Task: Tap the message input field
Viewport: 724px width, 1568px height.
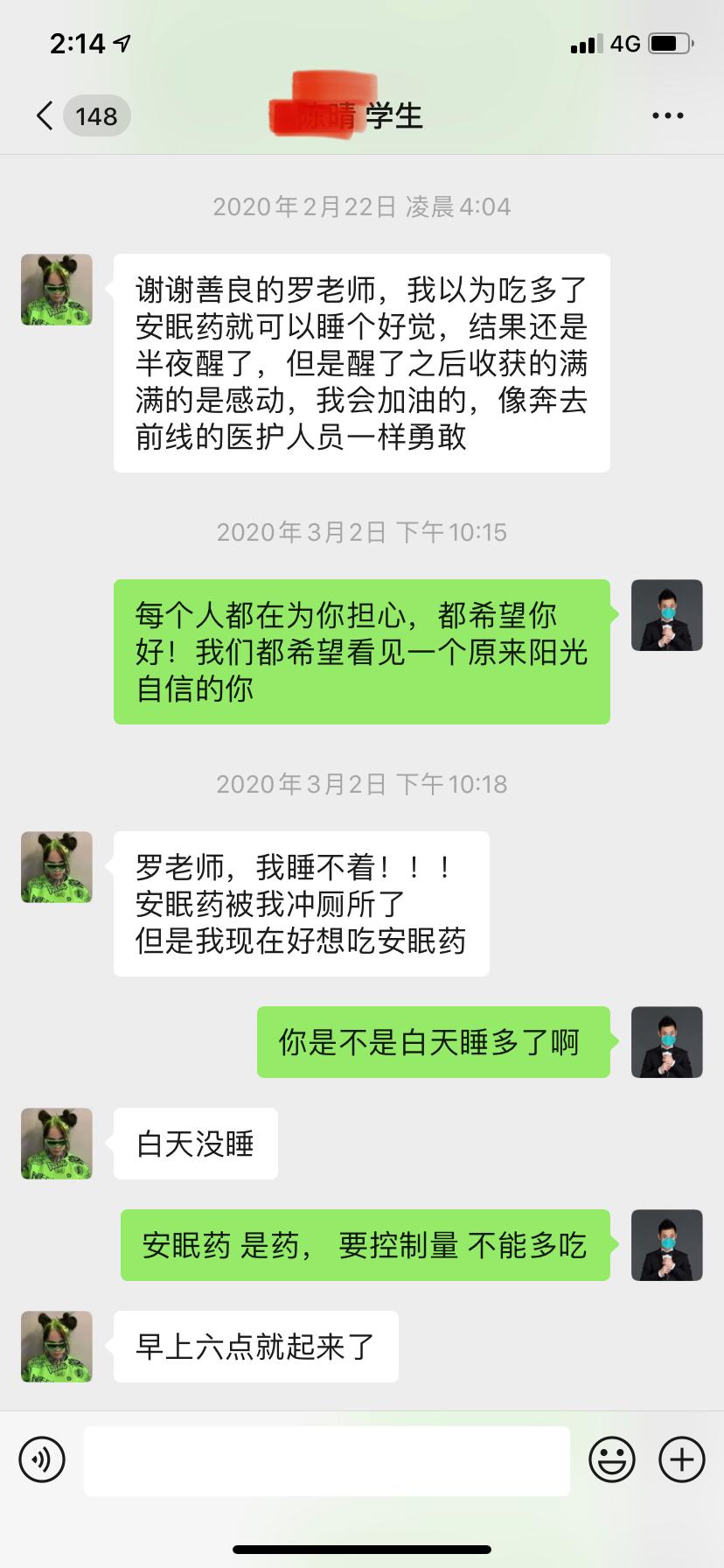Action: tap(327, 1459)
